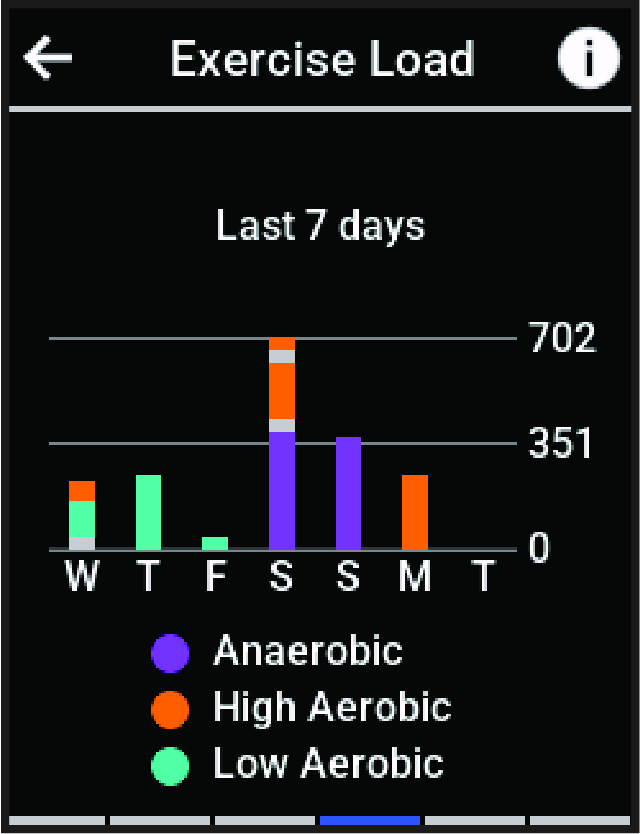Go back from Exercise Load

click(x=48, y=59)
